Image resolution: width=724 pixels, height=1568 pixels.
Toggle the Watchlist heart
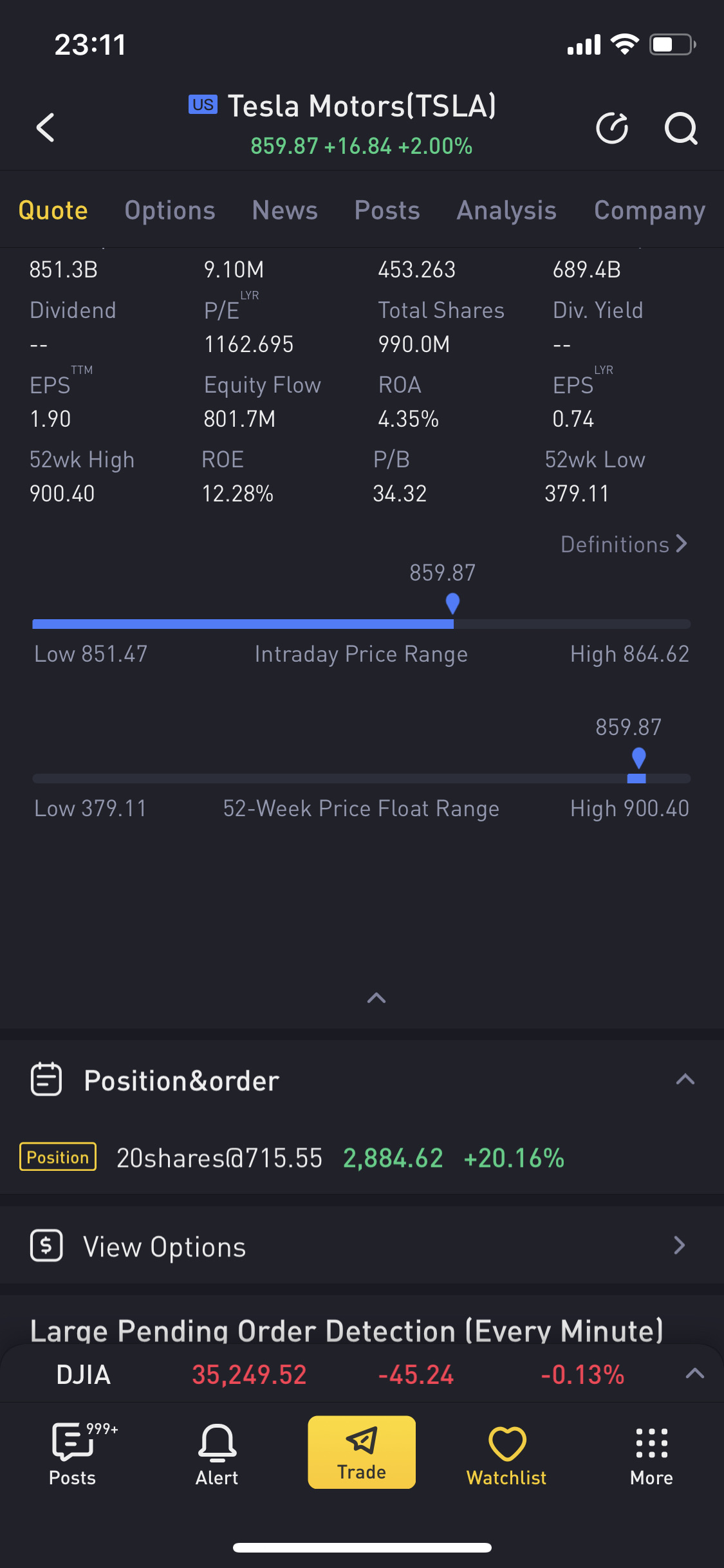(506, 1454)
